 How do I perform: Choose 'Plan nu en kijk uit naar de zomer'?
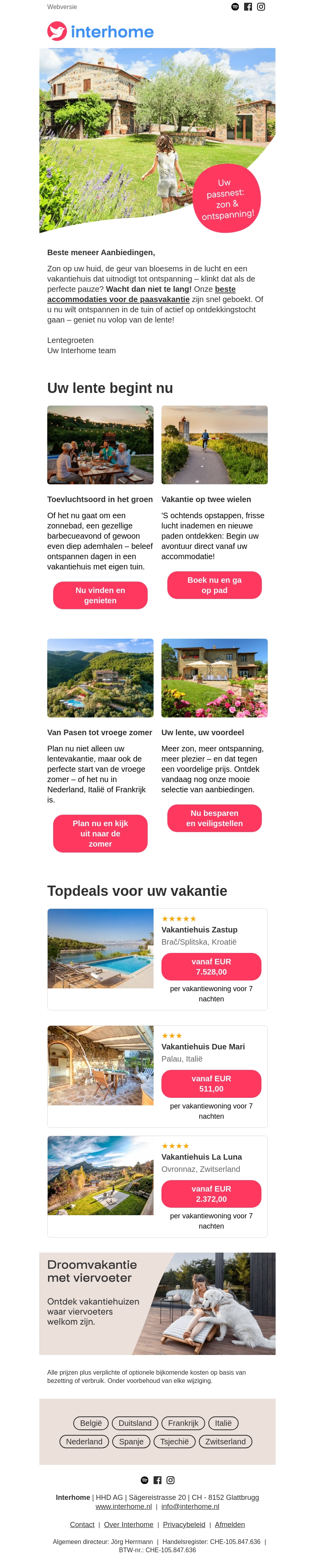(x=100, y=833)
